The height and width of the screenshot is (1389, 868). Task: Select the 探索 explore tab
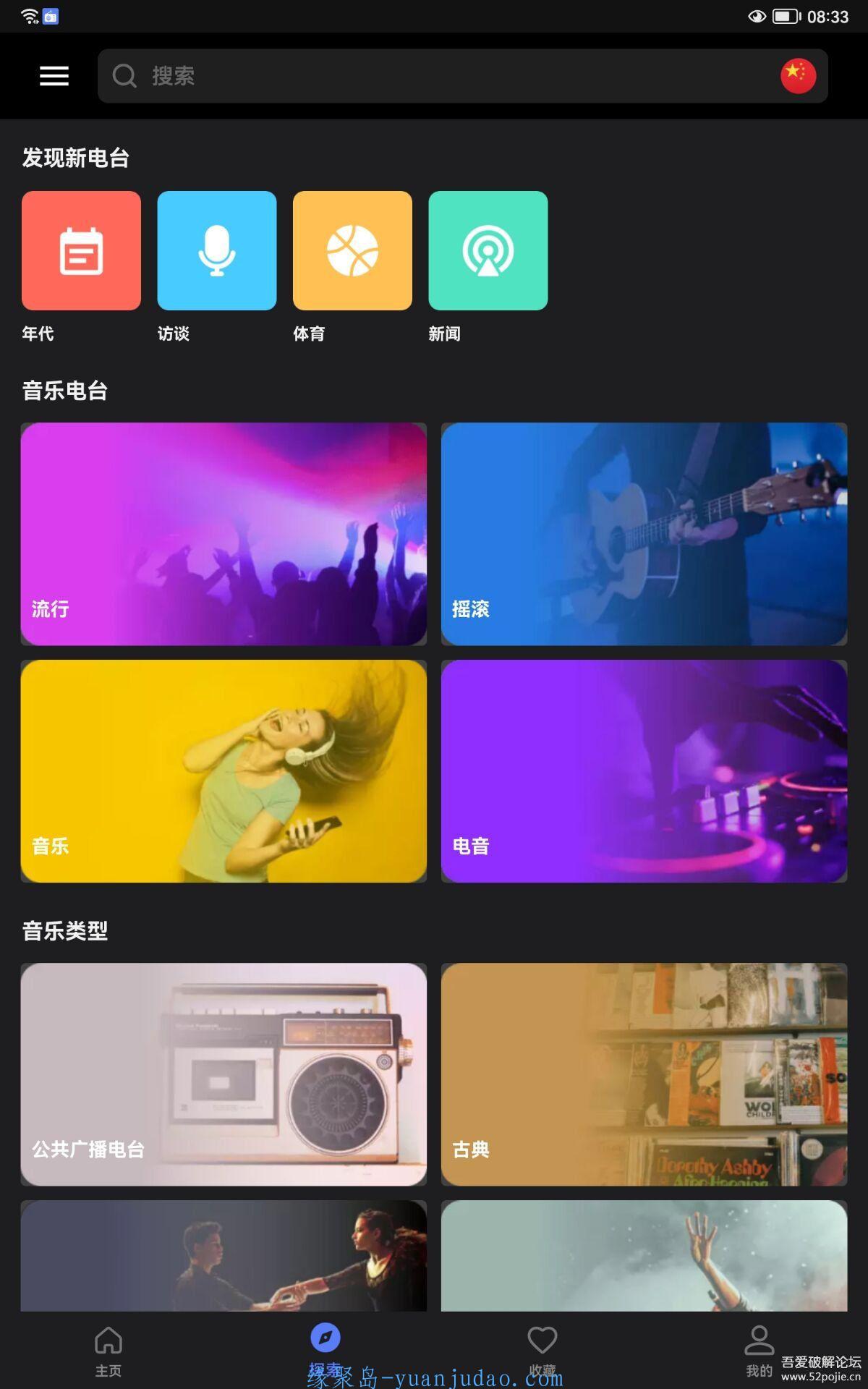[x=325, y=1351]
